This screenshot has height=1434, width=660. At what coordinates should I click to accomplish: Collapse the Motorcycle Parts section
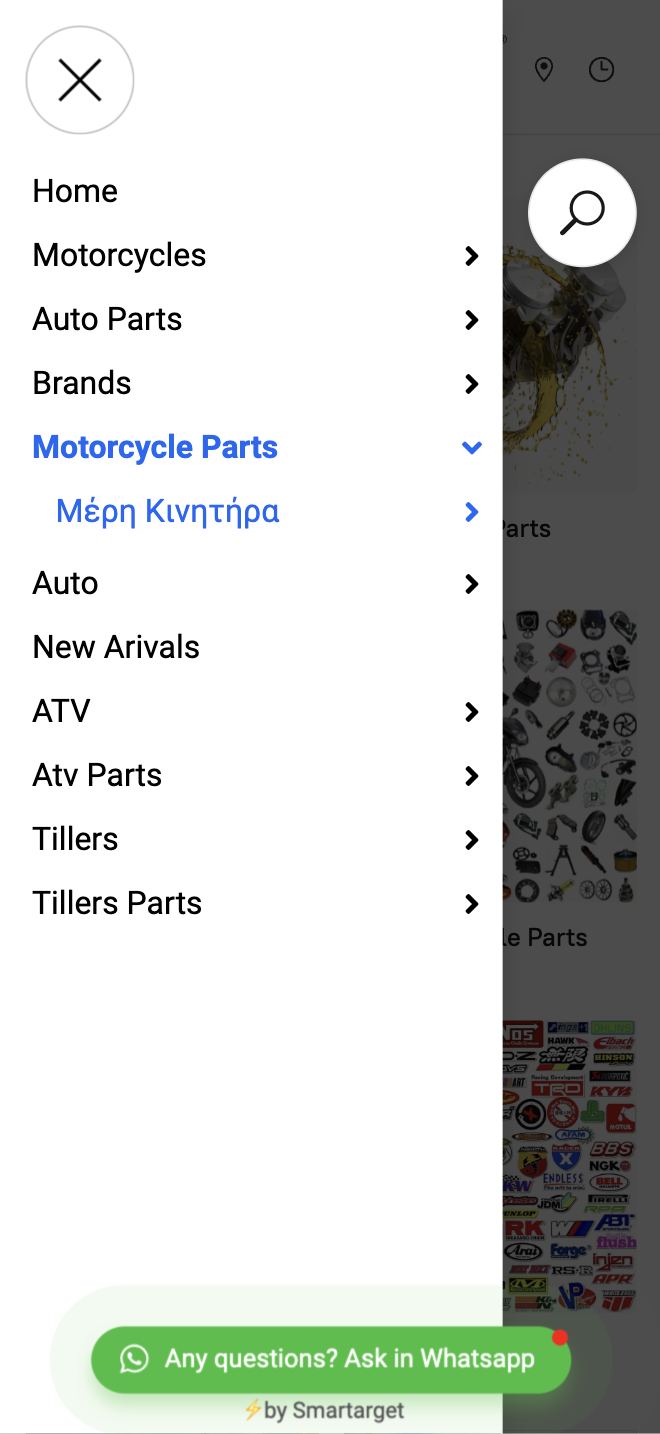click(472, 448)
